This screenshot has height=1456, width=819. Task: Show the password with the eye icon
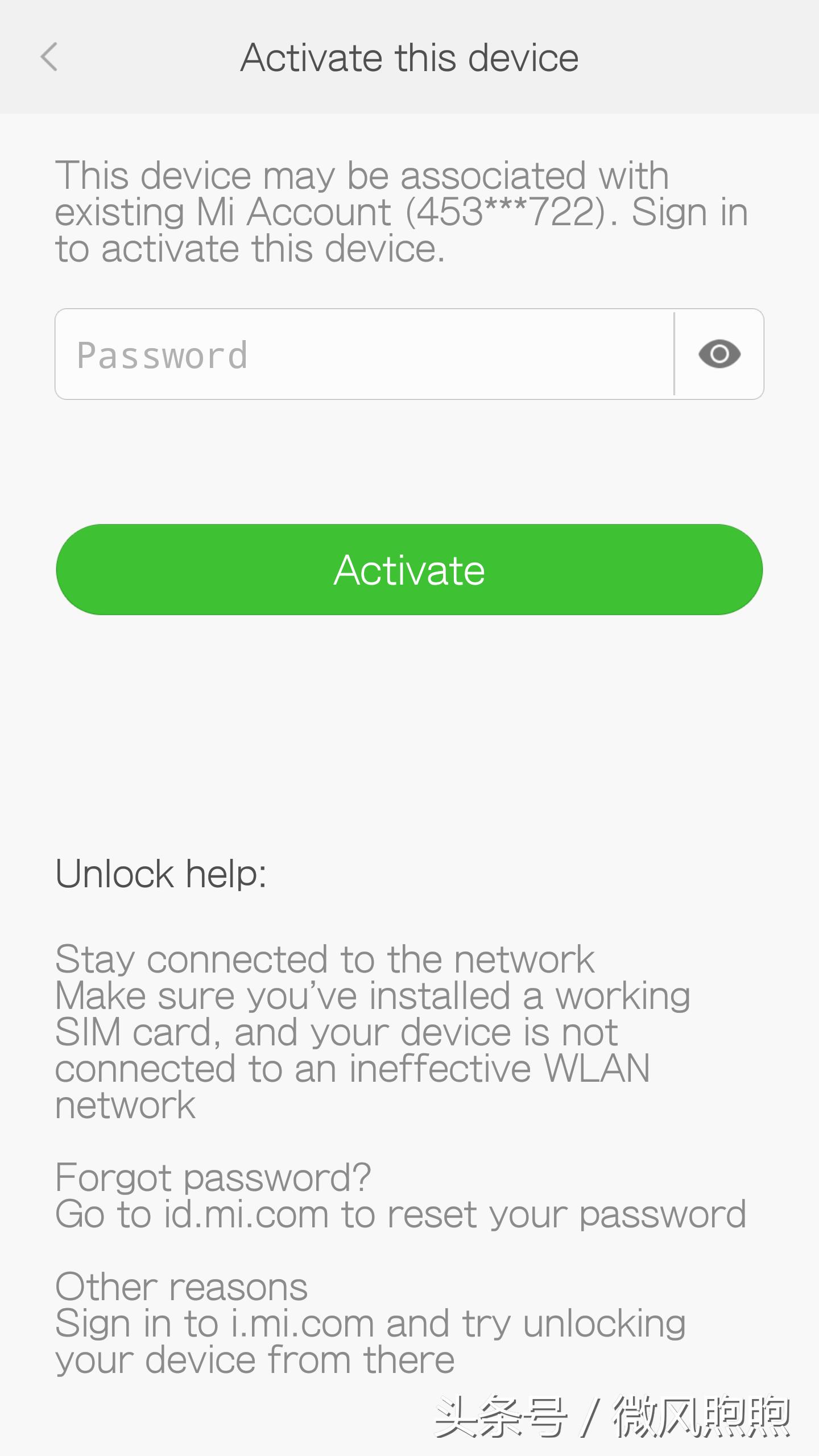tap(719, 354)
